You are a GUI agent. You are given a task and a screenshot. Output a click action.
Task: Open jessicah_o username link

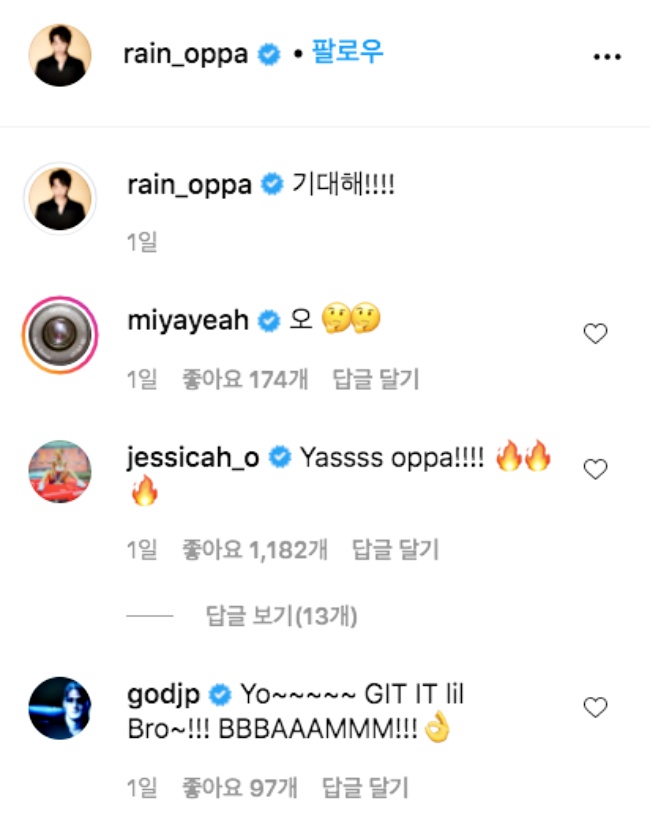[194, 458]
